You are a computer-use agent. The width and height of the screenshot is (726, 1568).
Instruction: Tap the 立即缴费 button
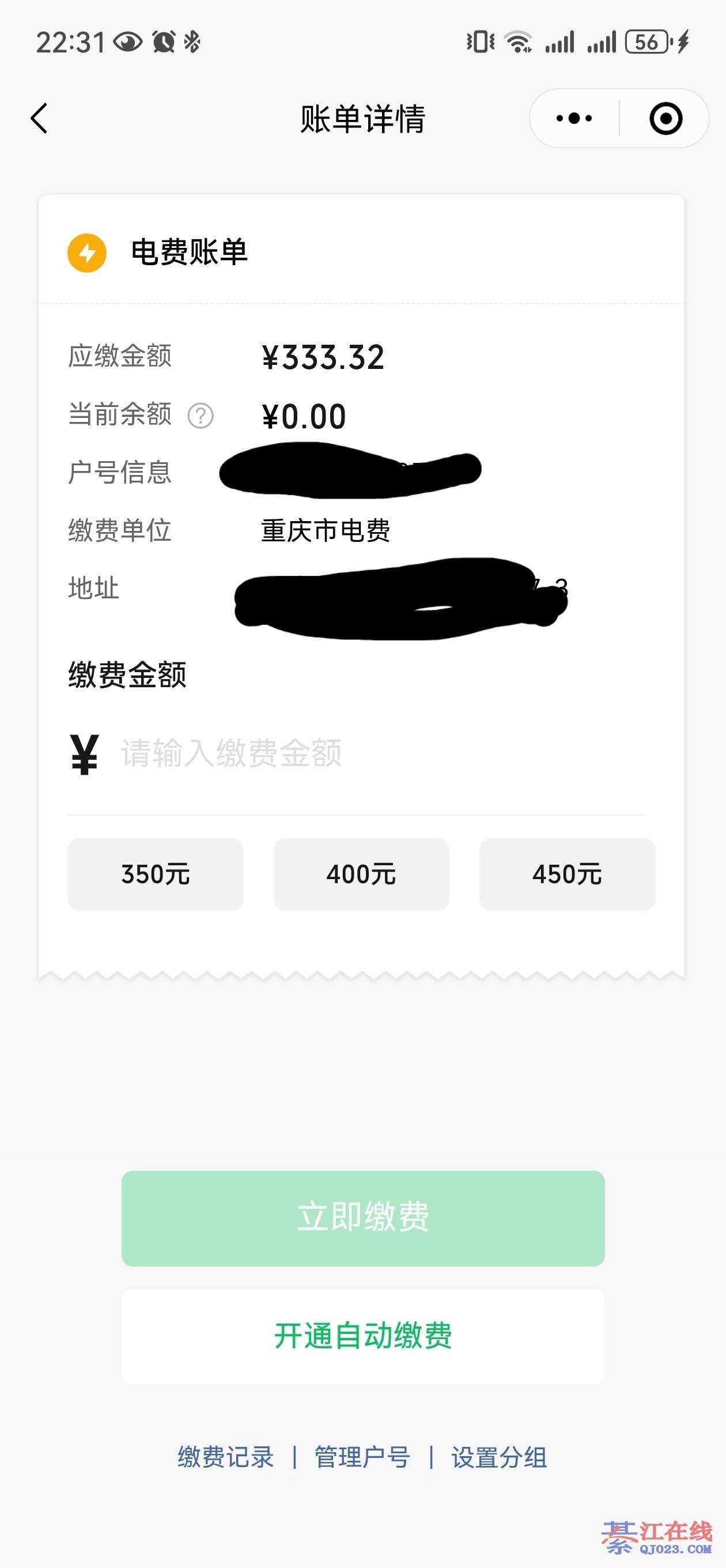pyautogui.click(x=362, y=1218)
